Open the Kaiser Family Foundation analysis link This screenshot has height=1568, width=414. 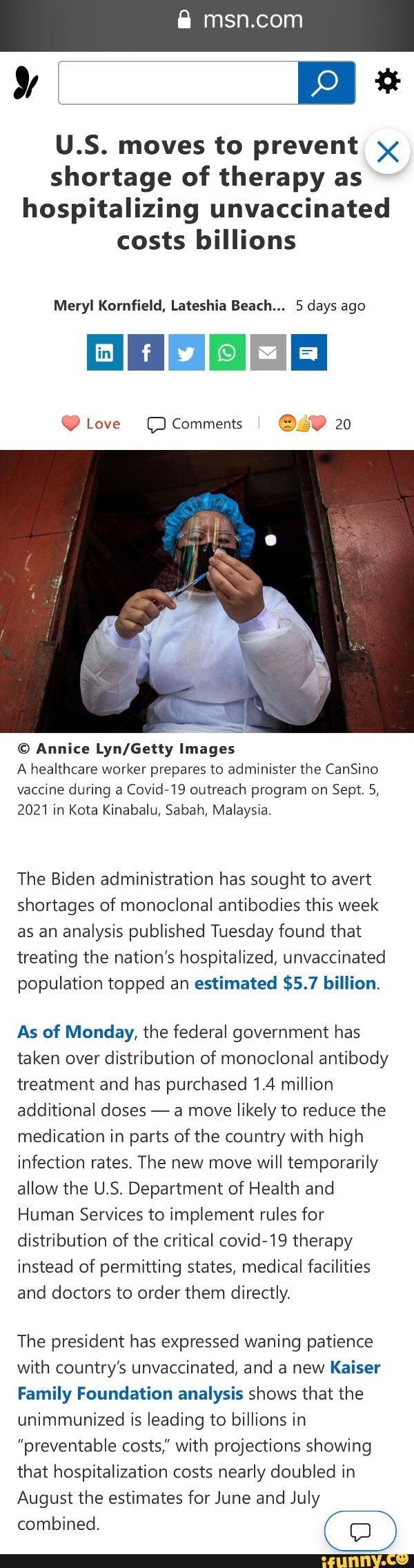(x=131, y=1393)
